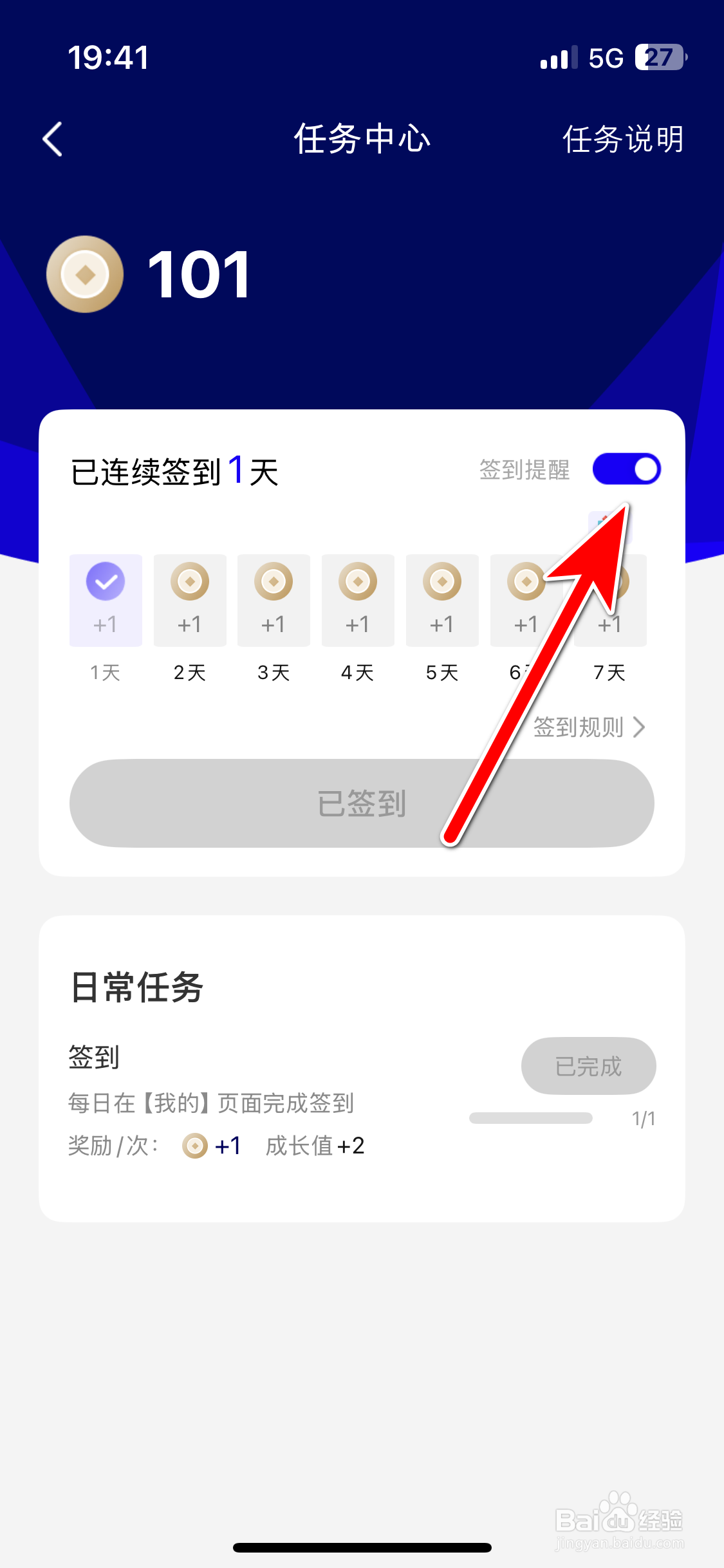Tap the 已完成 completed button
Screen dimensions: 724x1568
tap(588, 1066)
